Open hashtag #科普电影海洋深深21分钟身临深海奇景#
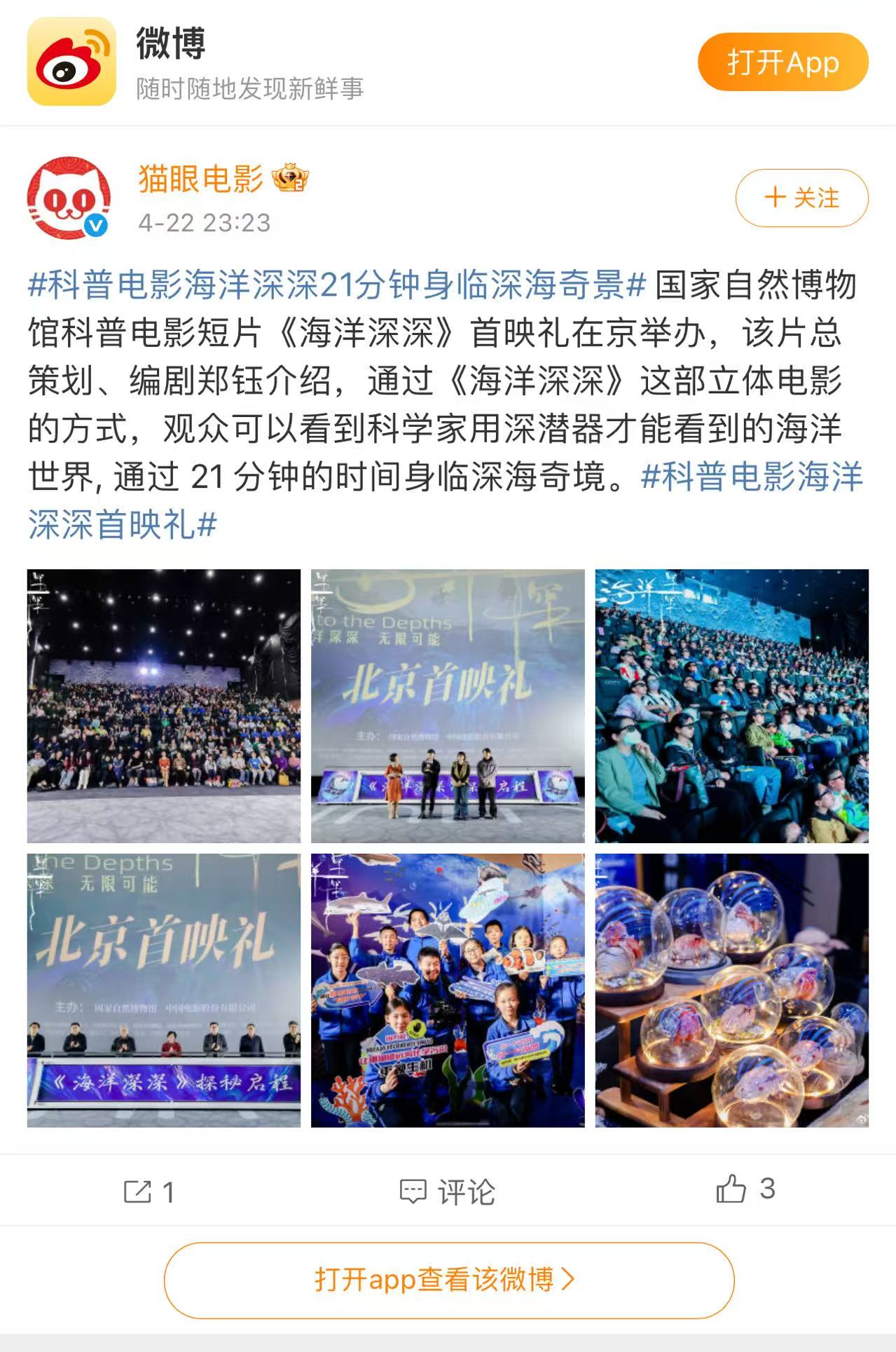 336,285
